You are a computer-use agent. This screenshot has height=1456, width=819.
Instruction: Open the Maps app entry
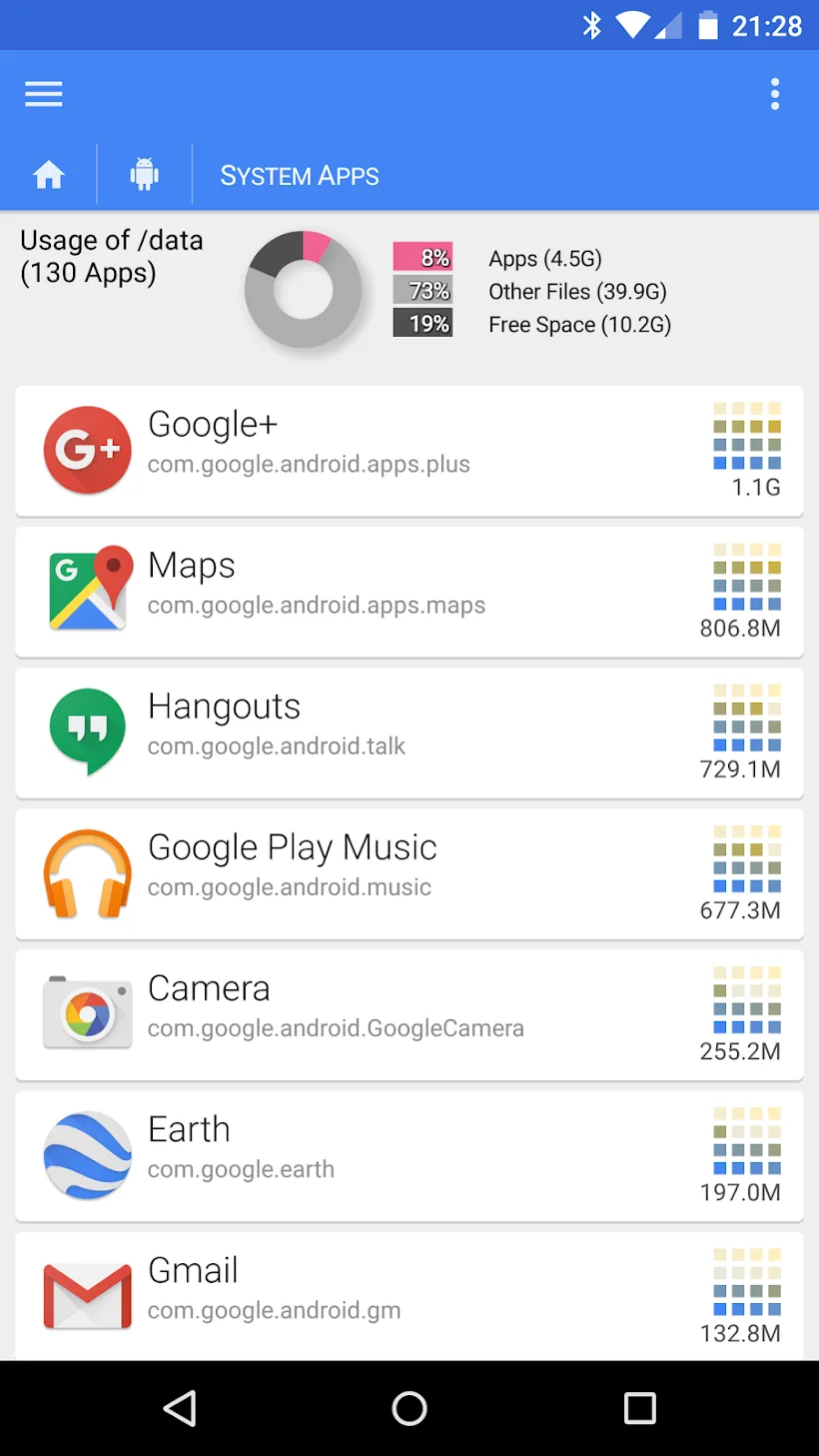[409, 592]
